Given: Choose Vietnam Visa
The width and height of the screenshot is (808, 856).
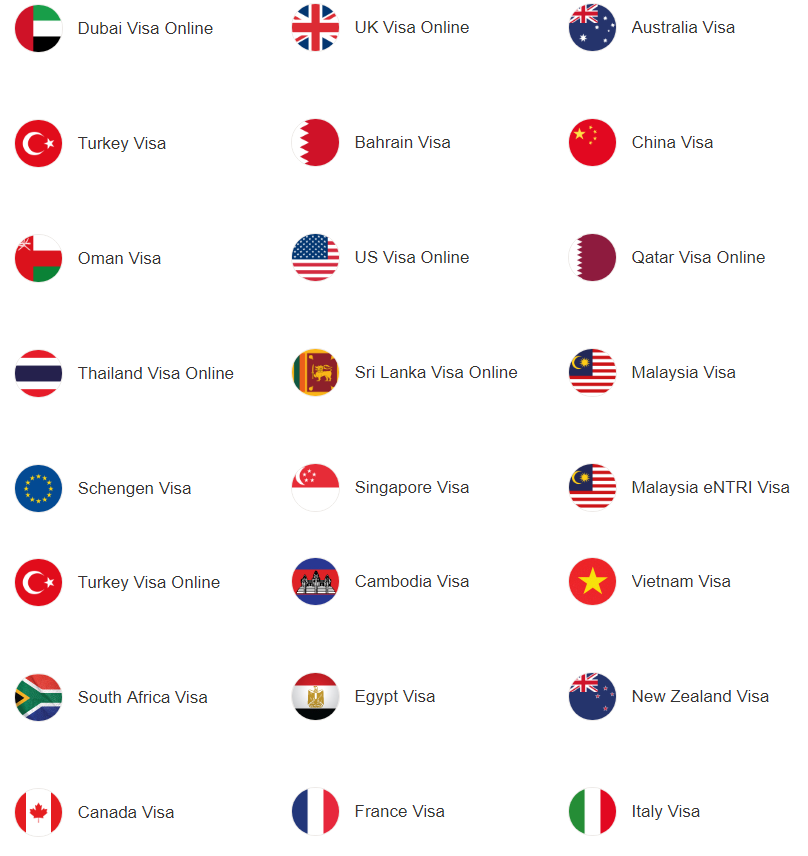Looking at the screenshot, I should (680, 581).
